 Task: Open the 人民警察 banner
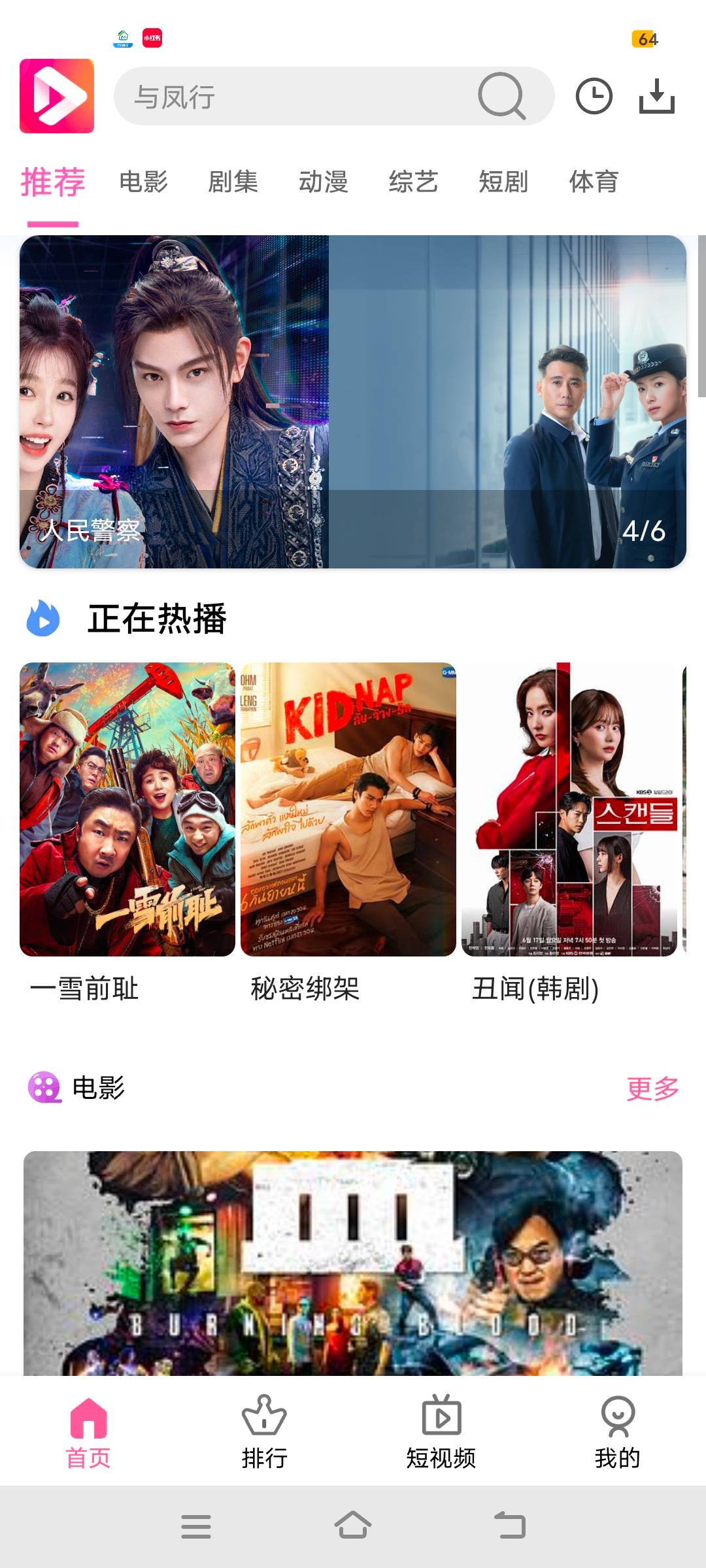pyautogui.click(x=353, y=401)
